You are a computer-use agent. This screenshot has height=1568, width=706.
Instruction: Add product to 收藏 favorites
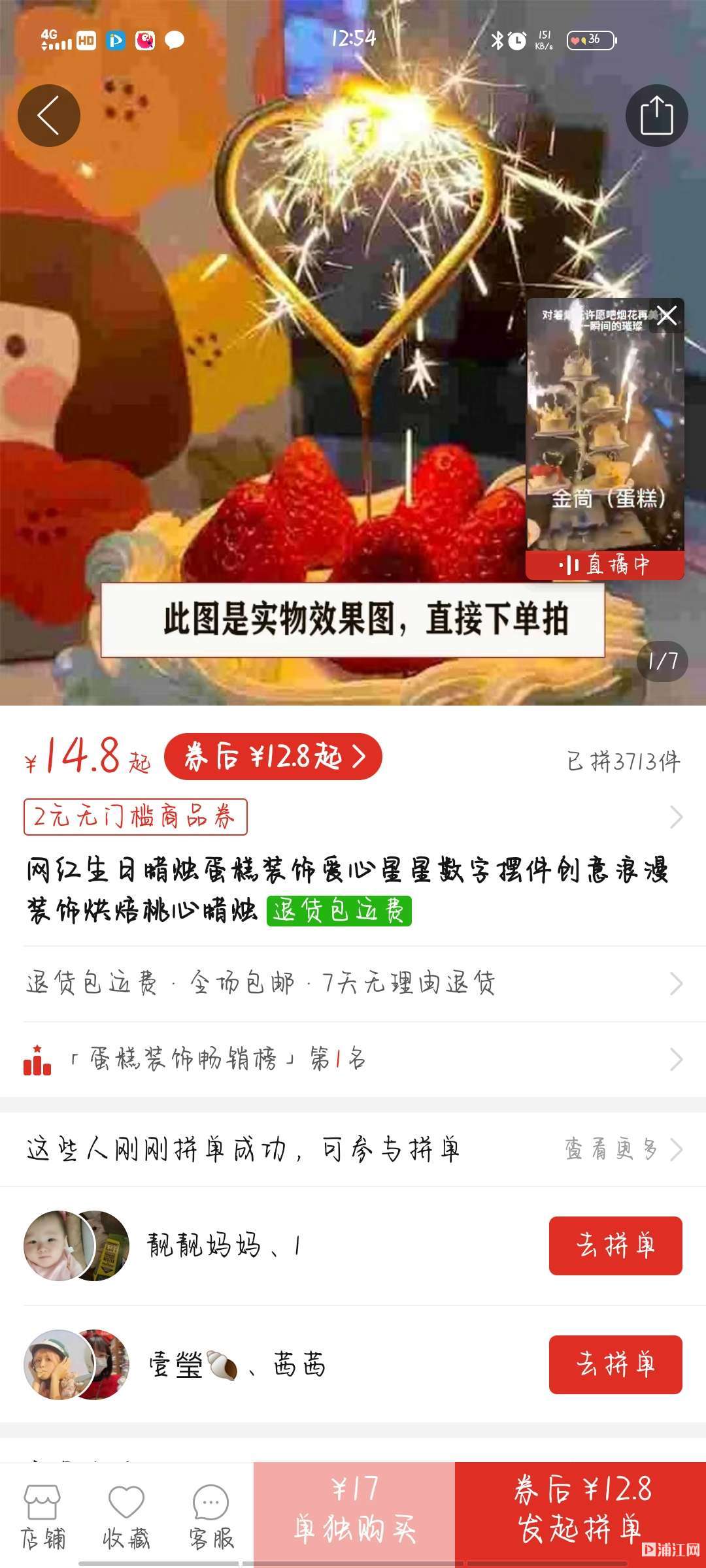click(x=126, y=1517)
